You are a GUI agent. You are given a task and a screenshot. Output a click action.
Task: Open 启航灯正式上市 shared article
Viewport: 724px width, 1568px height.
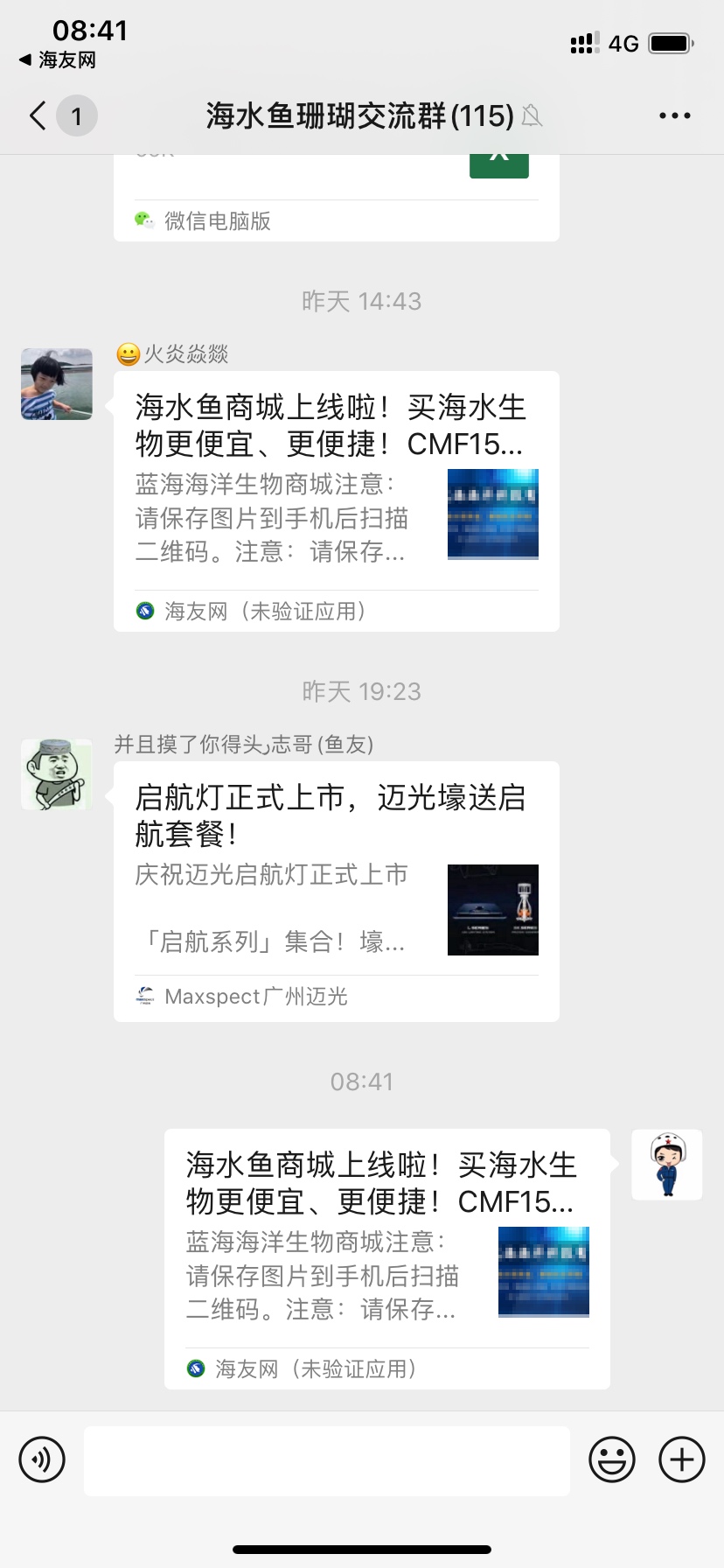coord(336,891)
